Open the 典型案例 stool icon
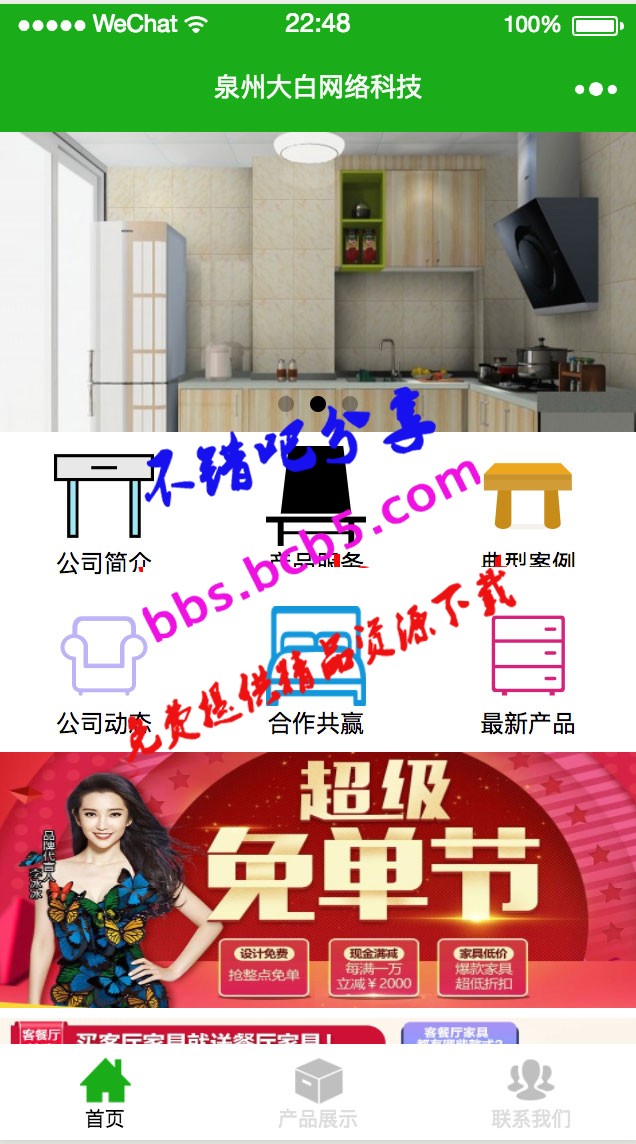 point(527,495)
